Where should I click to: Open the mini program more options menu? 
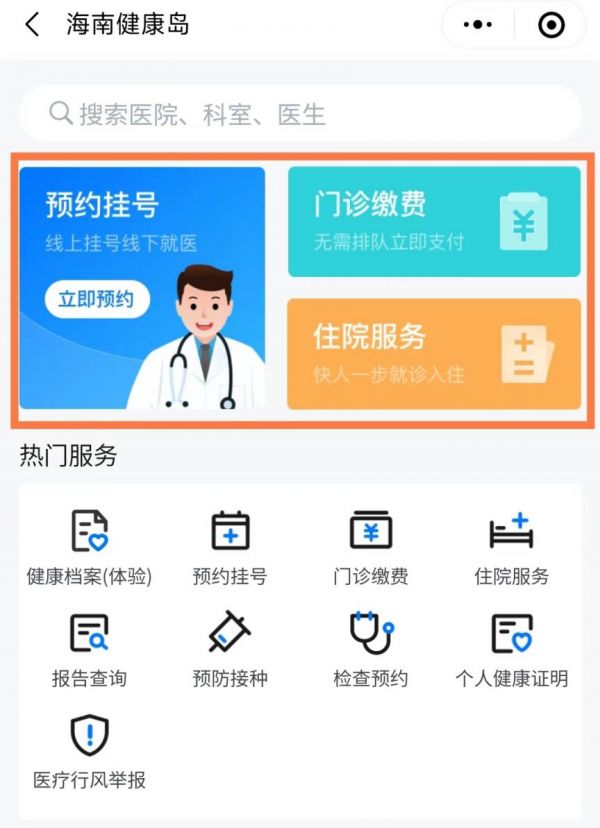click(481, 26)
